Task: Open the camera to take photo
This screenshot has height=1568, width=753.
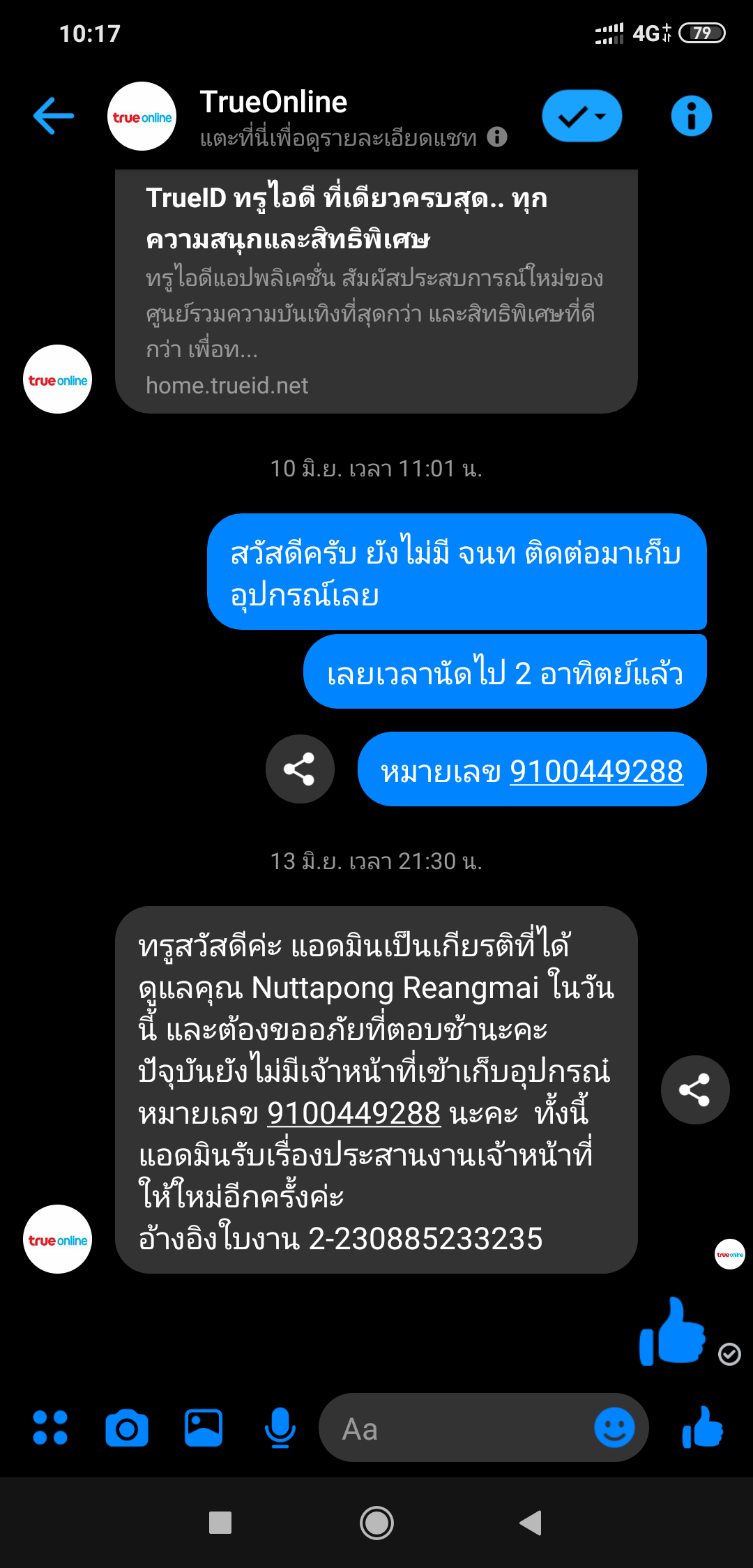Action: pyautogui.click(x=127, y=1428)
